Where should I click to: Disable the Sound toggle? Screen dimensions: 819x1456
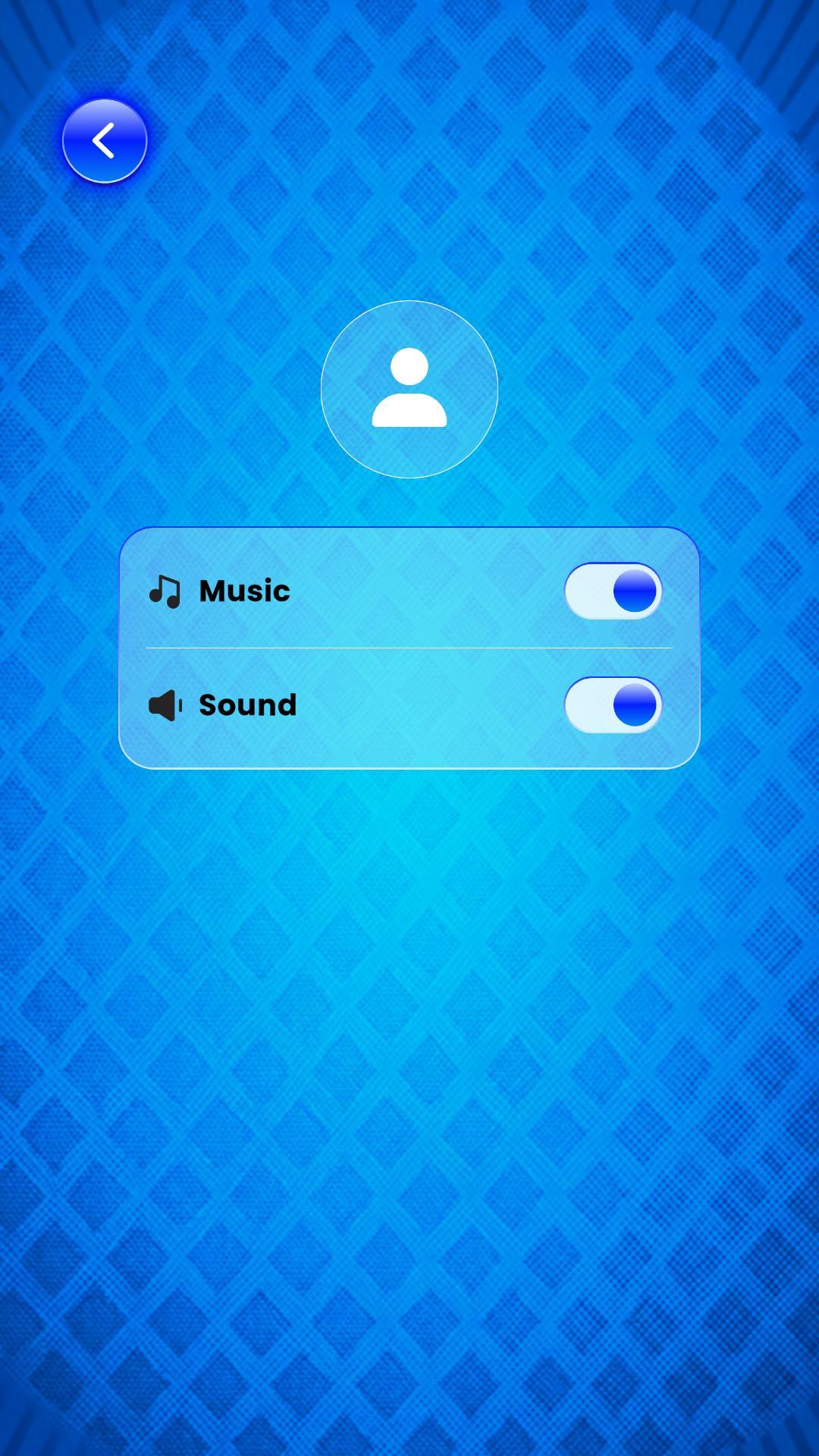pyautogui.click(x=613, y=705)
